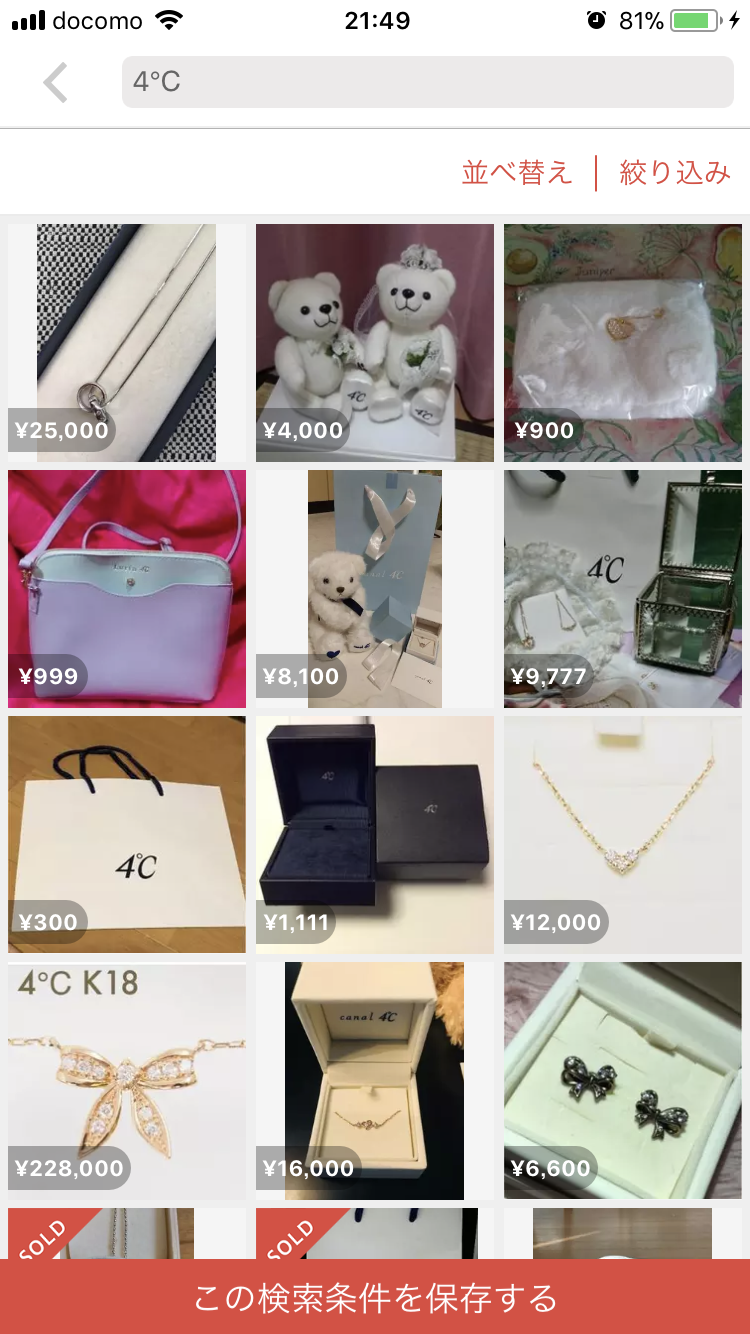This screenshot has width=750, height=1334.
Task: Tap the 4°C search field
Action: (x=428, y=82)
